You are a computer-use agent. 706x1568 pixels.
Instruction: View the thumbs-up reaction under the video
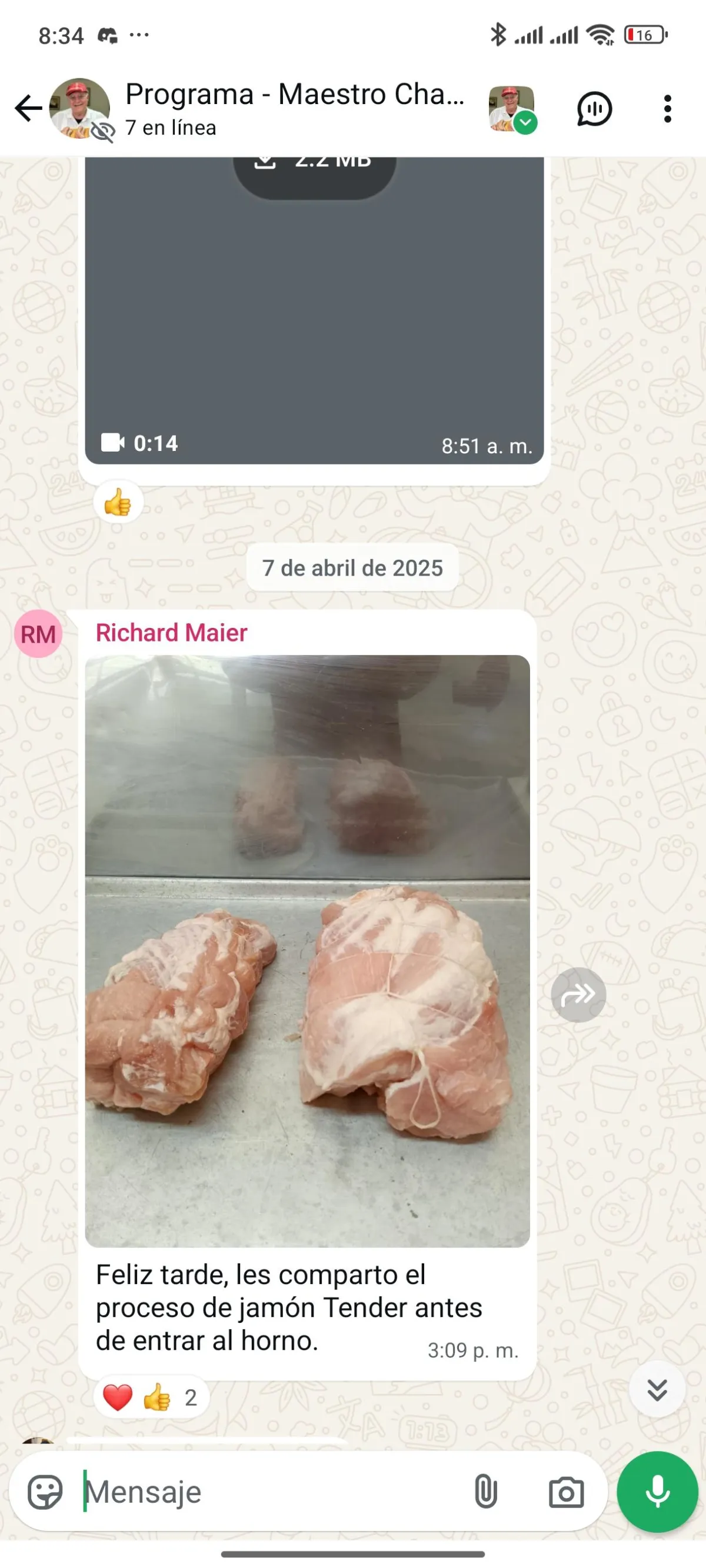coord(118,503)
